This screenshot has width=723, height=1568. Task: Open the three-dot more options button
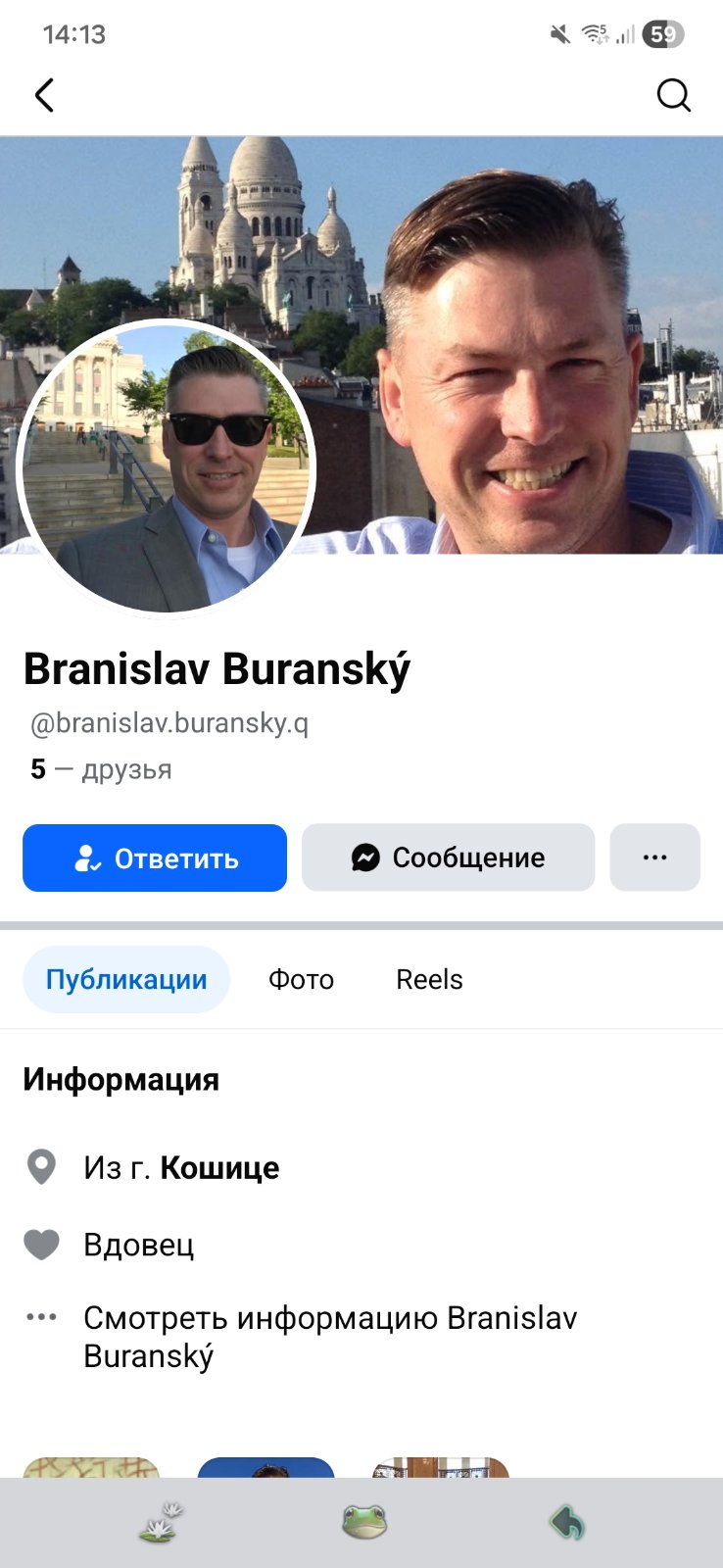click(654, 857)
